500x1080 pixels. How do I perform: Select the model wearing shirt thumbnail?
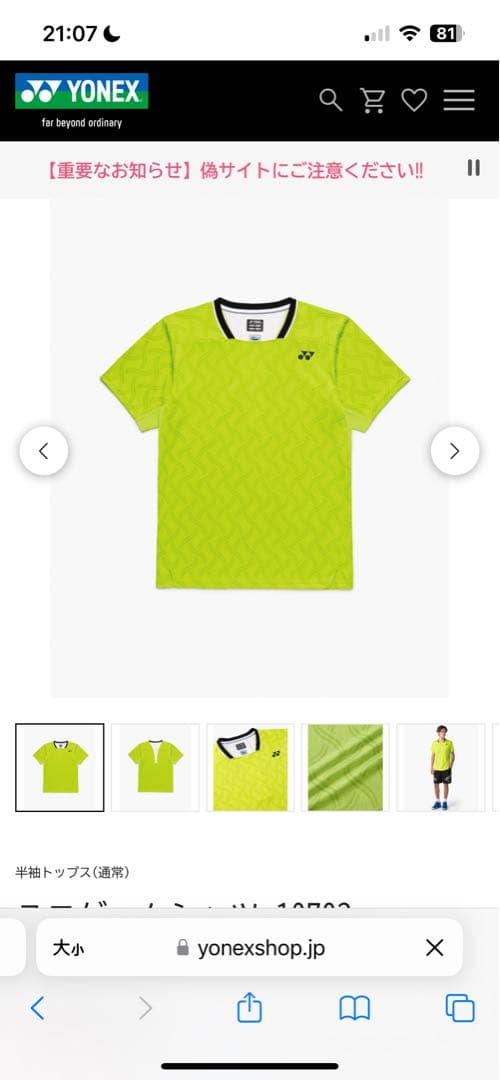pos(441,767)
